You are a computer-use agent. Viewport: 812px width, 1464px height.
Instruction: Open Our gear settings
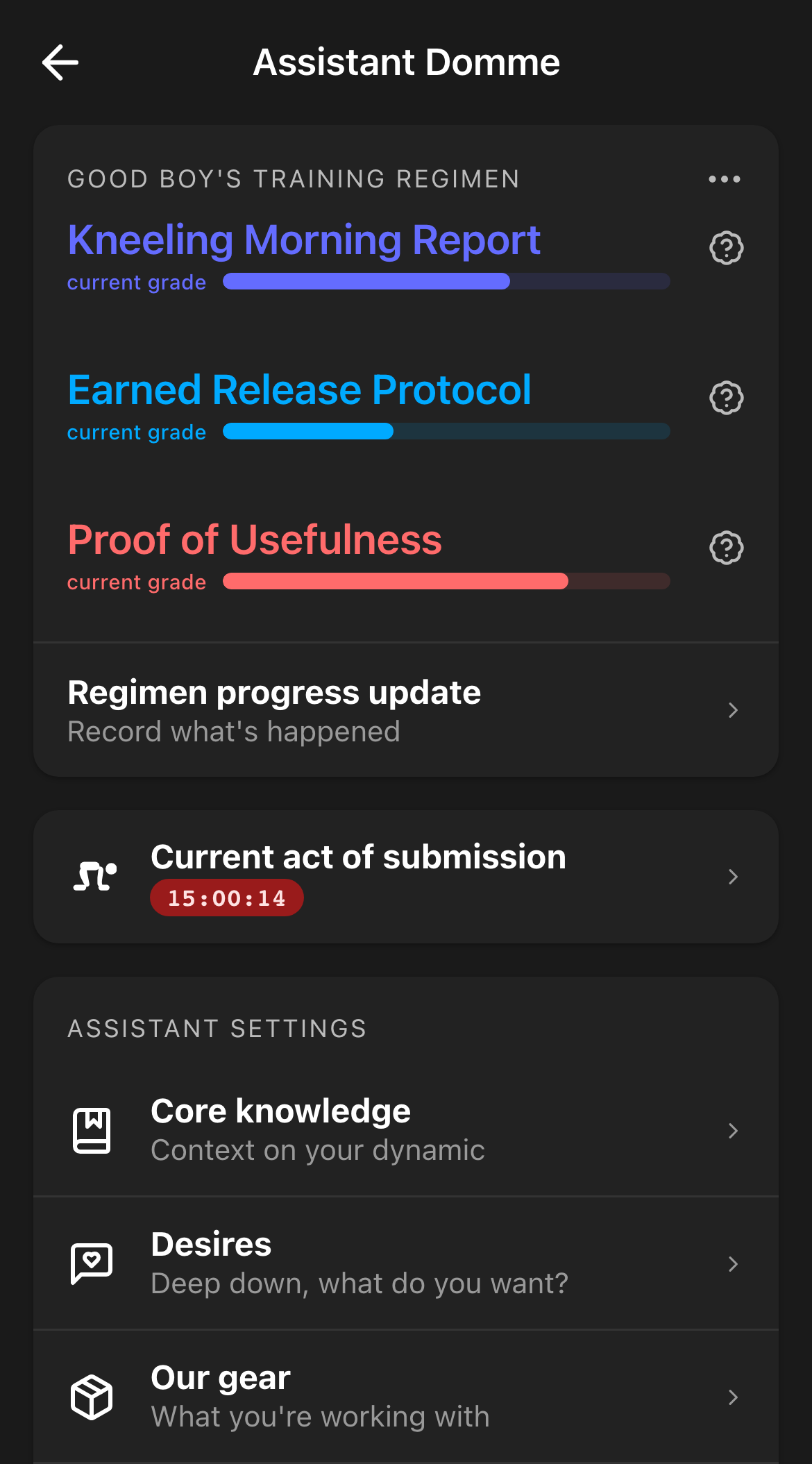405,1397
